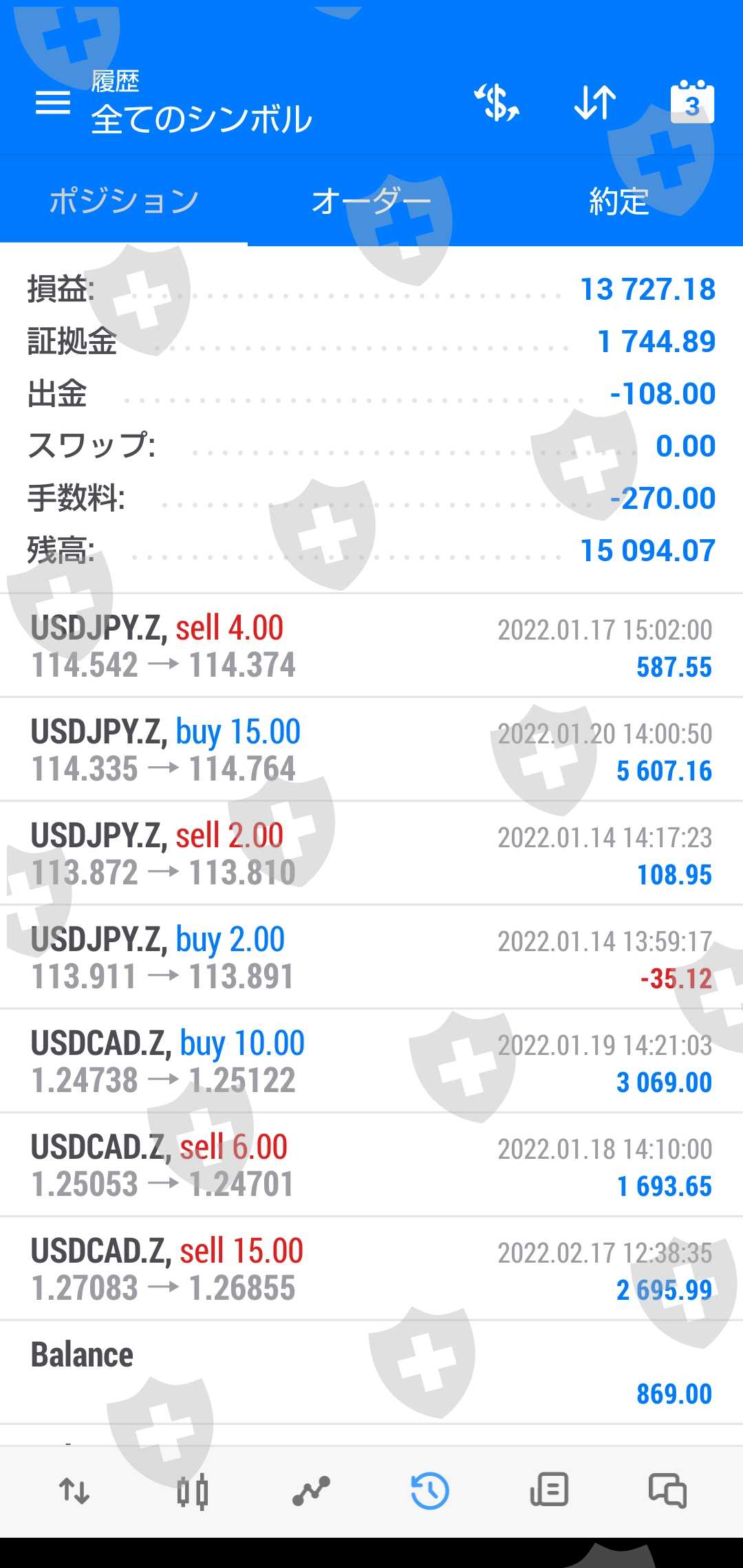The image size is (743, 1568).
Task: Switch to the candlestick chart tab
Action: pyautogui.click(x=193, y=1491)
